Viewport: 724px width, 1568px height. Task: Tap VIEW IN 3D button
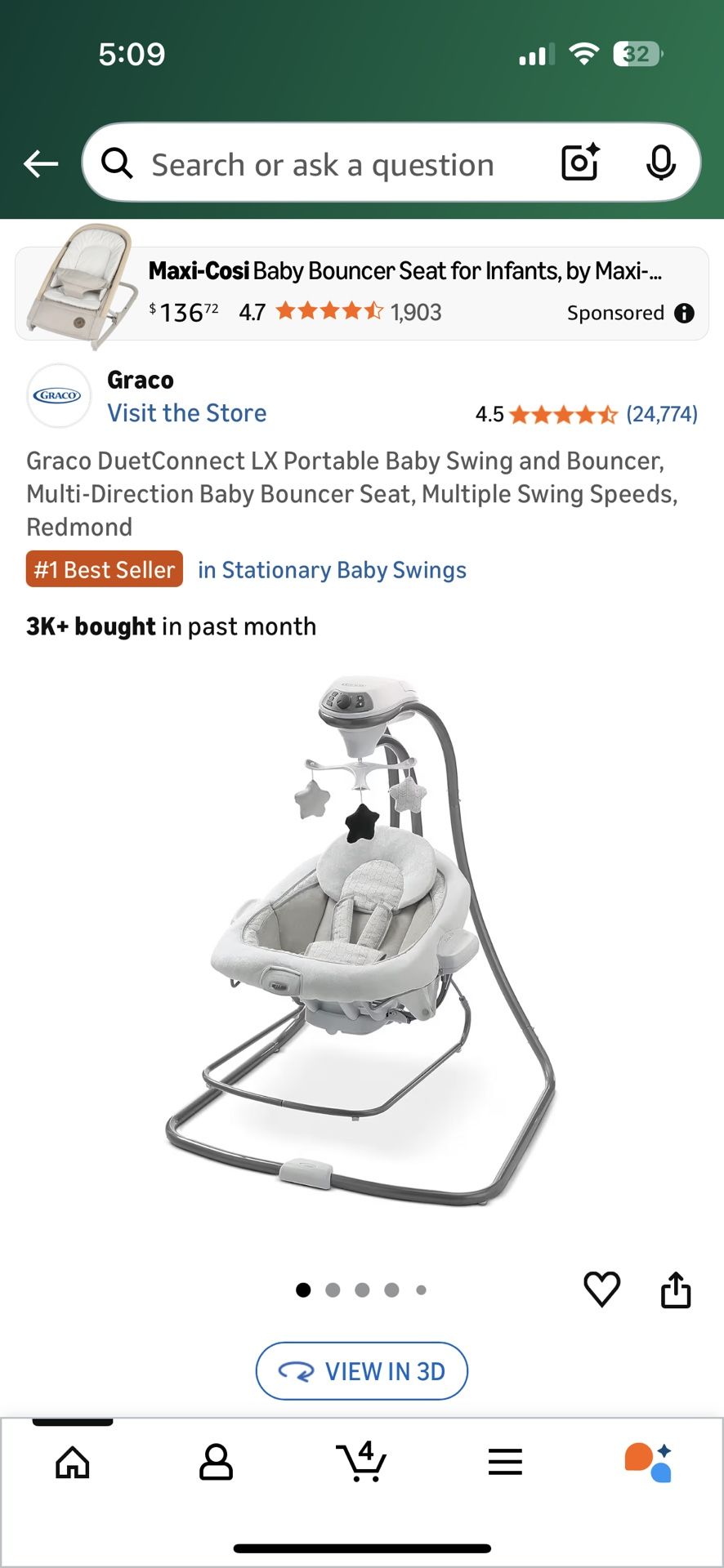pos(362,1371)
